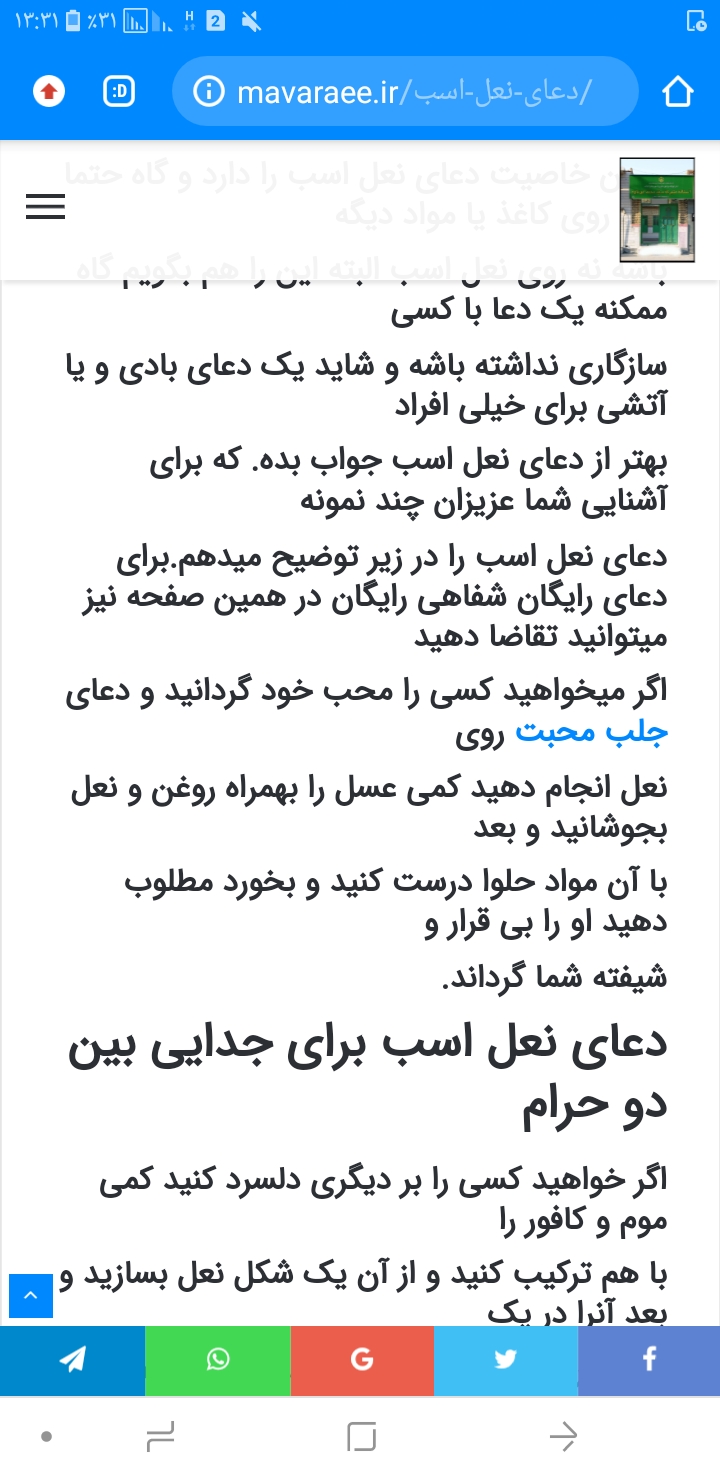
Task: Tap the system home button
Action: 361,1437
